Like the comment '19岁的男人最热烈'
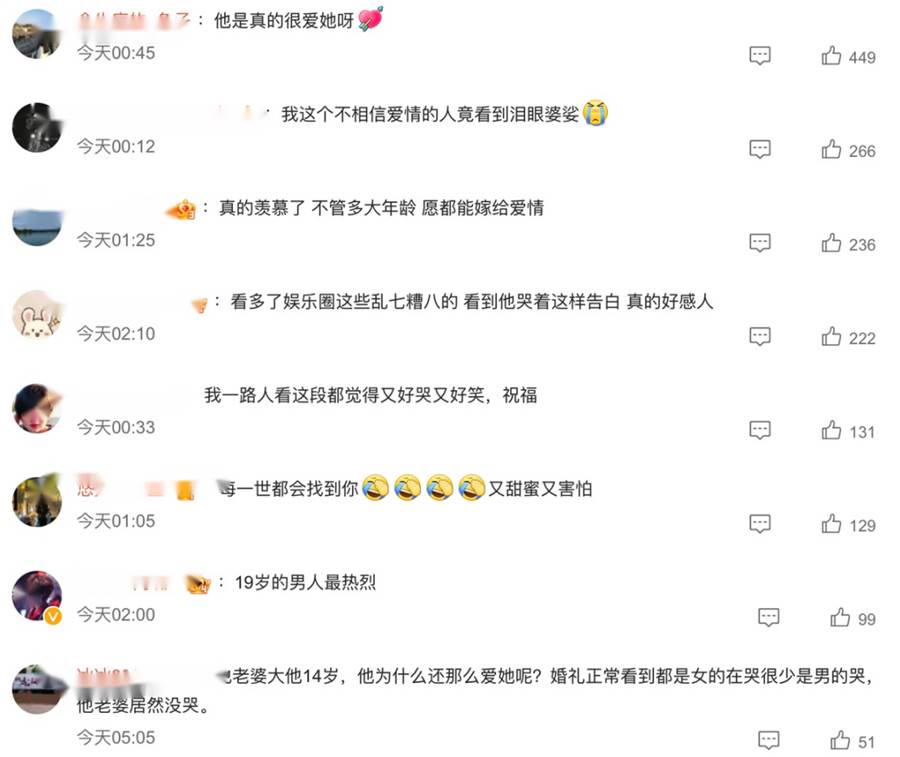 point(840,618)
